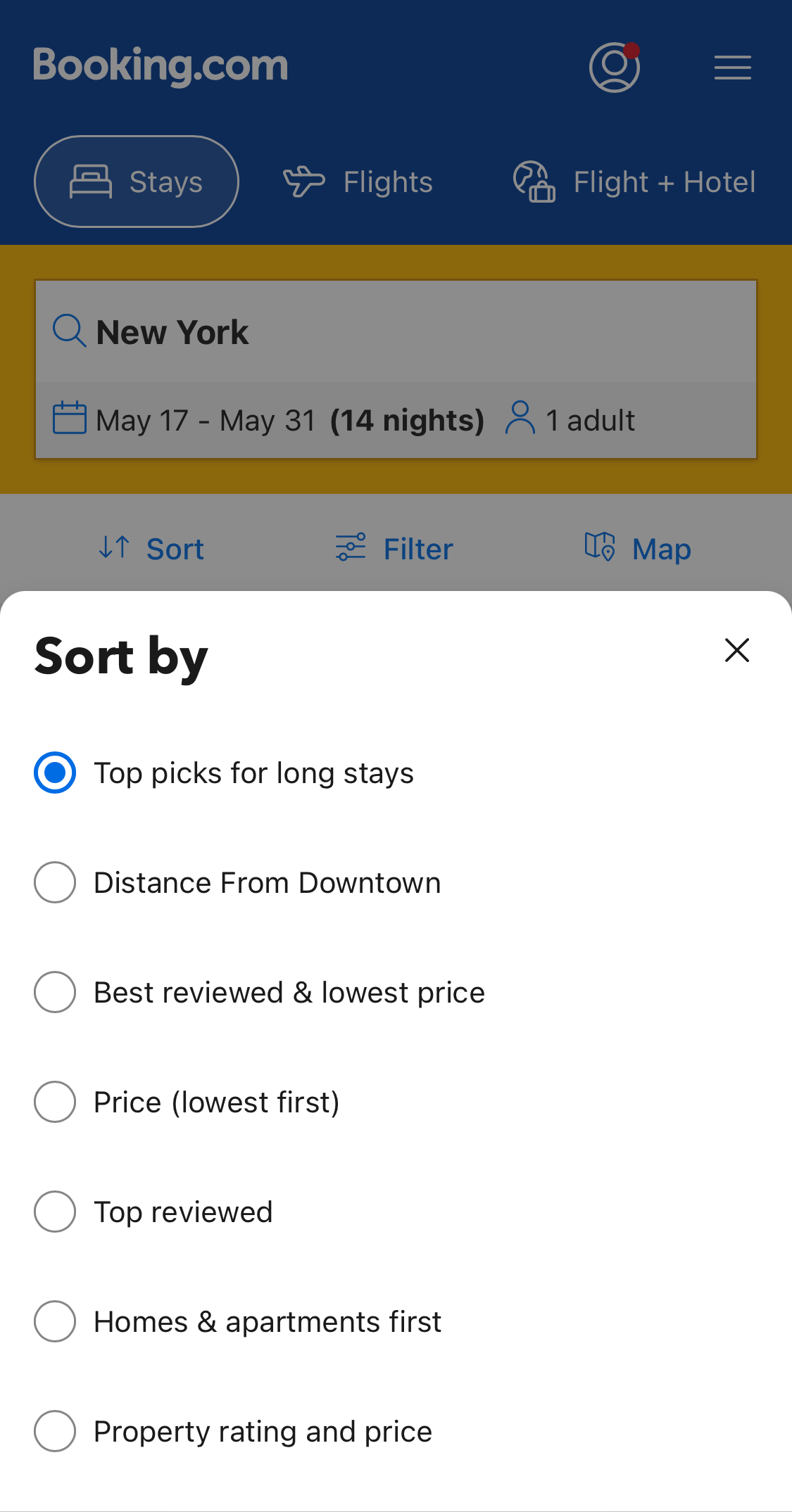Open the hamburger navigation menu
792x1512 pixels.
click(x=731, y=68)
